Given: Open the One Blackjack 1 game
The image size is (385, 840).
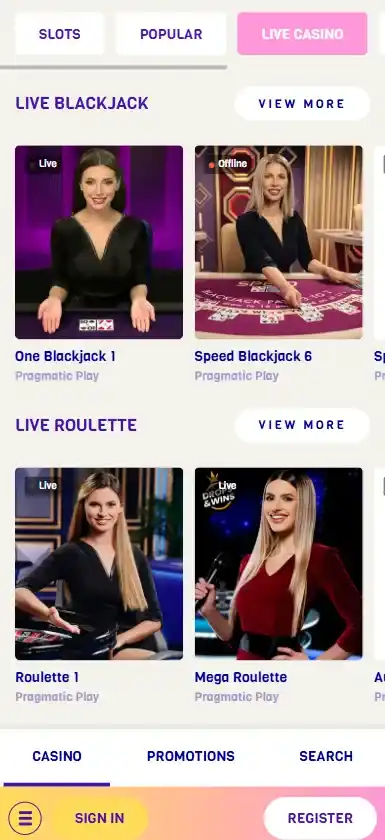Looking at the screenshot, I should click(99, 242).
